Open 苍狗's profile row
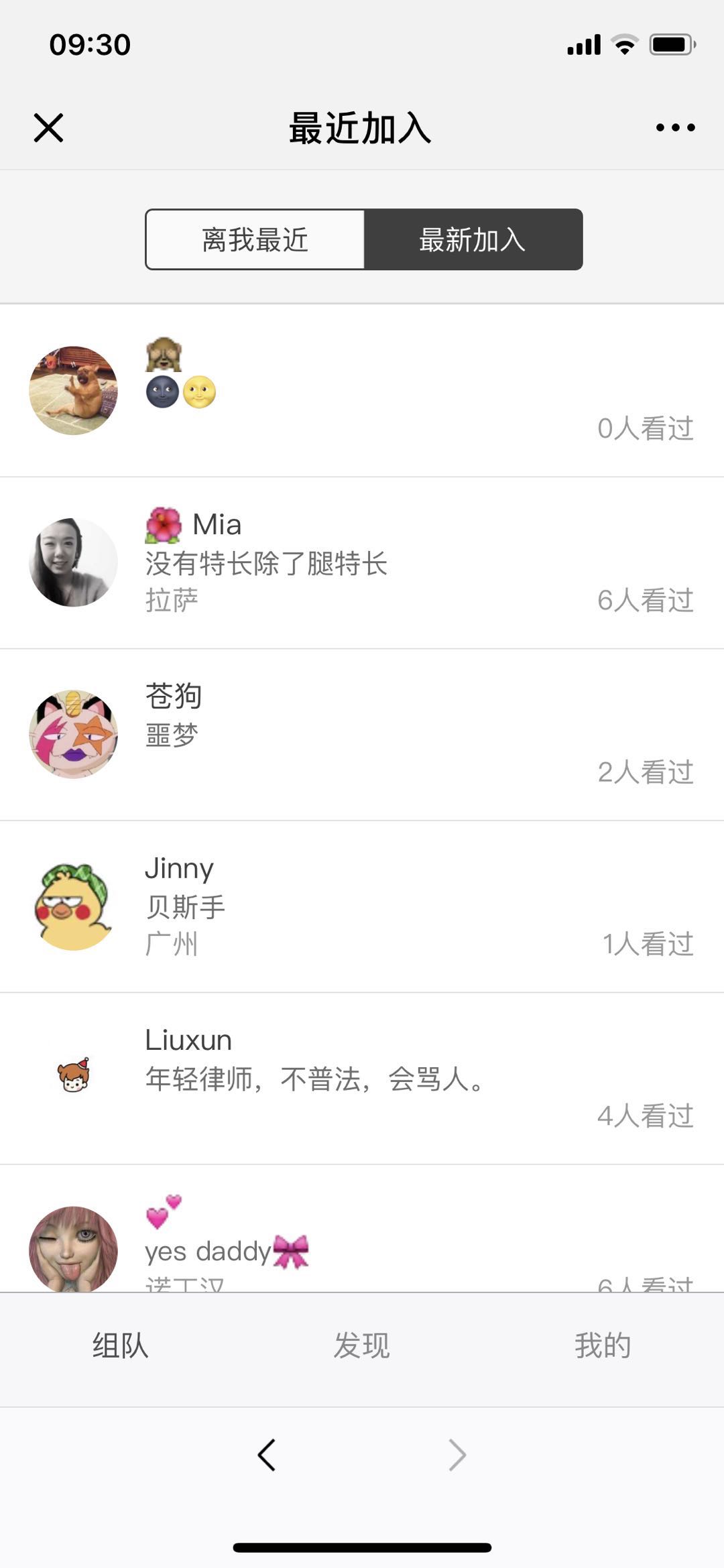724x1568 pixels. [x=362, y=734]
